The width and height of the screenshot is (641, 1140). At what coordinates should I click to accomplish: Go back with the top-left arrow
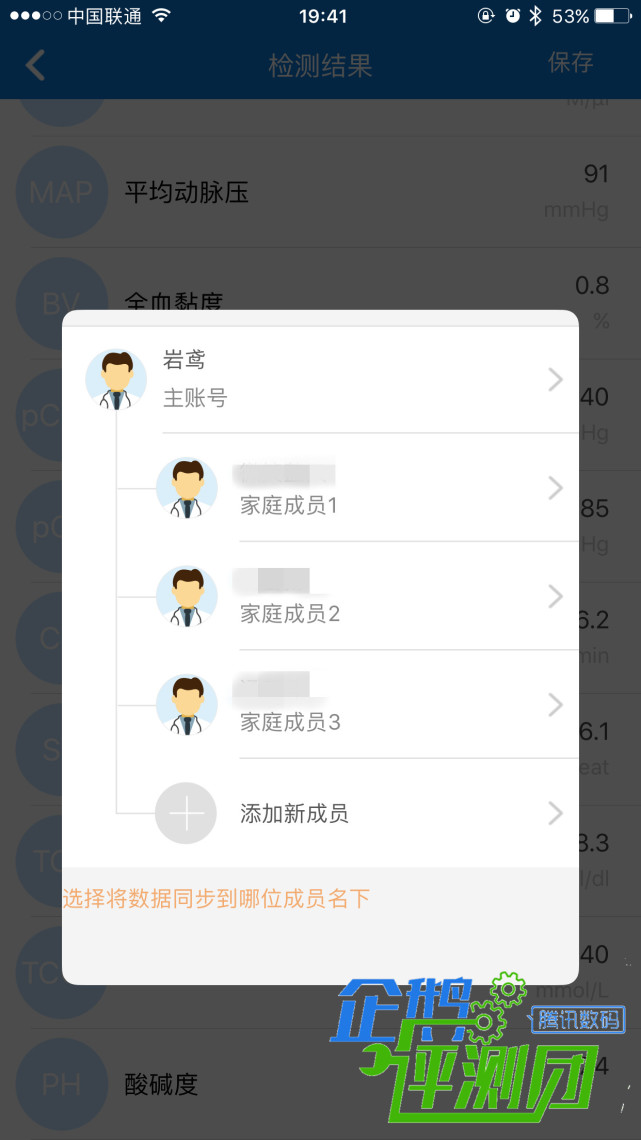36,65
